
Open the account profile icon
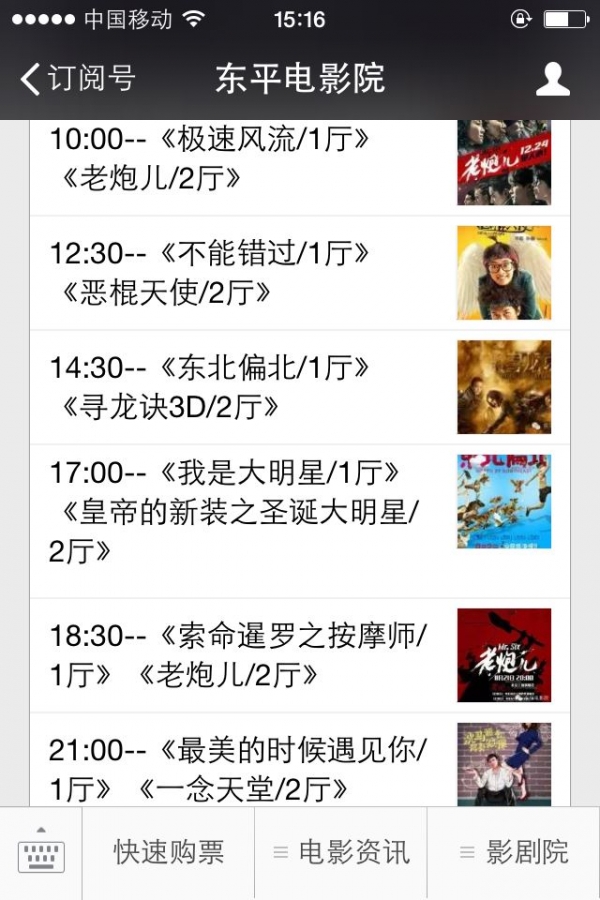tap(552, 79)
